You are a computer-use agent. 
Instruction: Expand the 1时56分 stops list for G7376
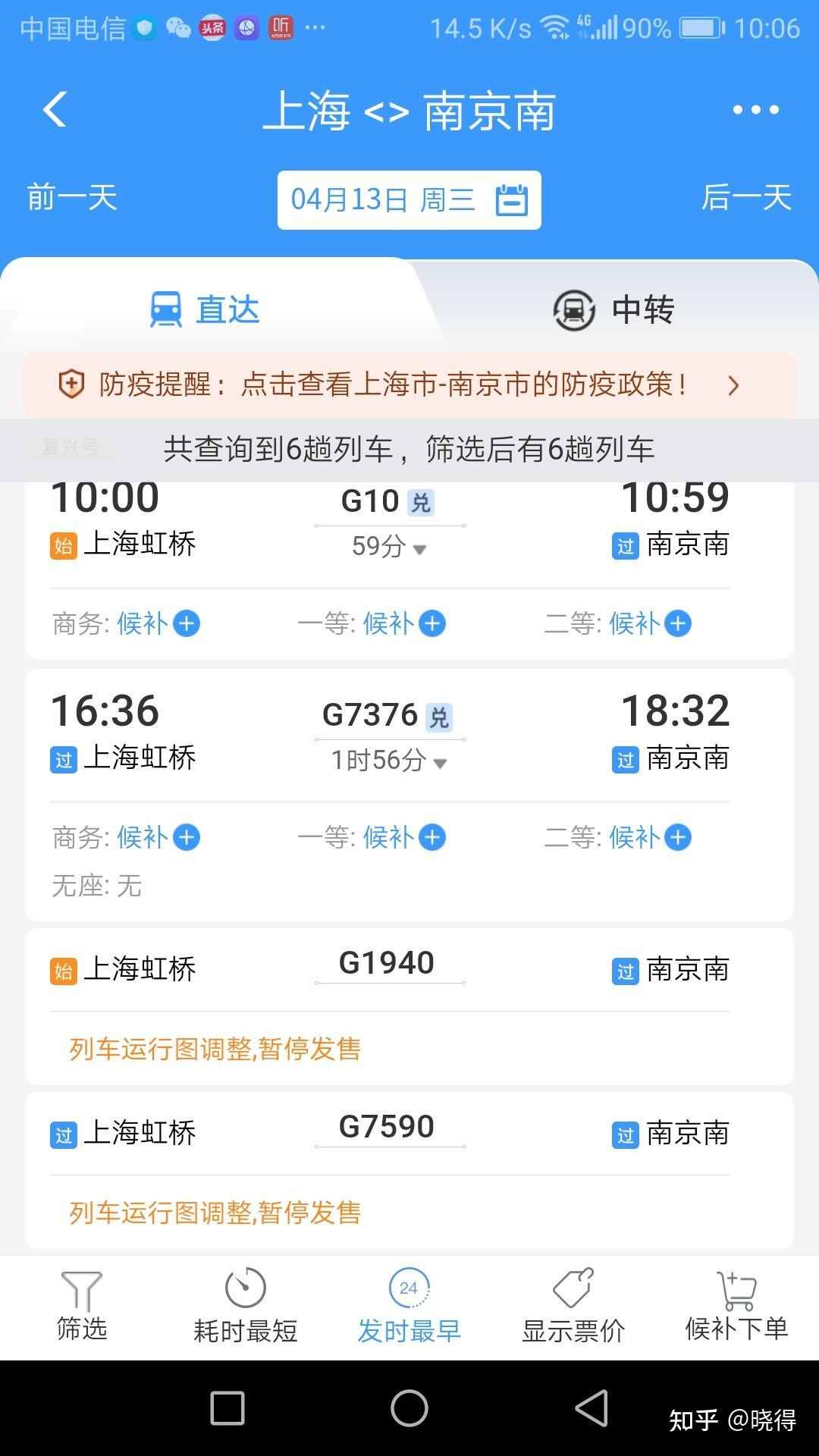(389, 761)
